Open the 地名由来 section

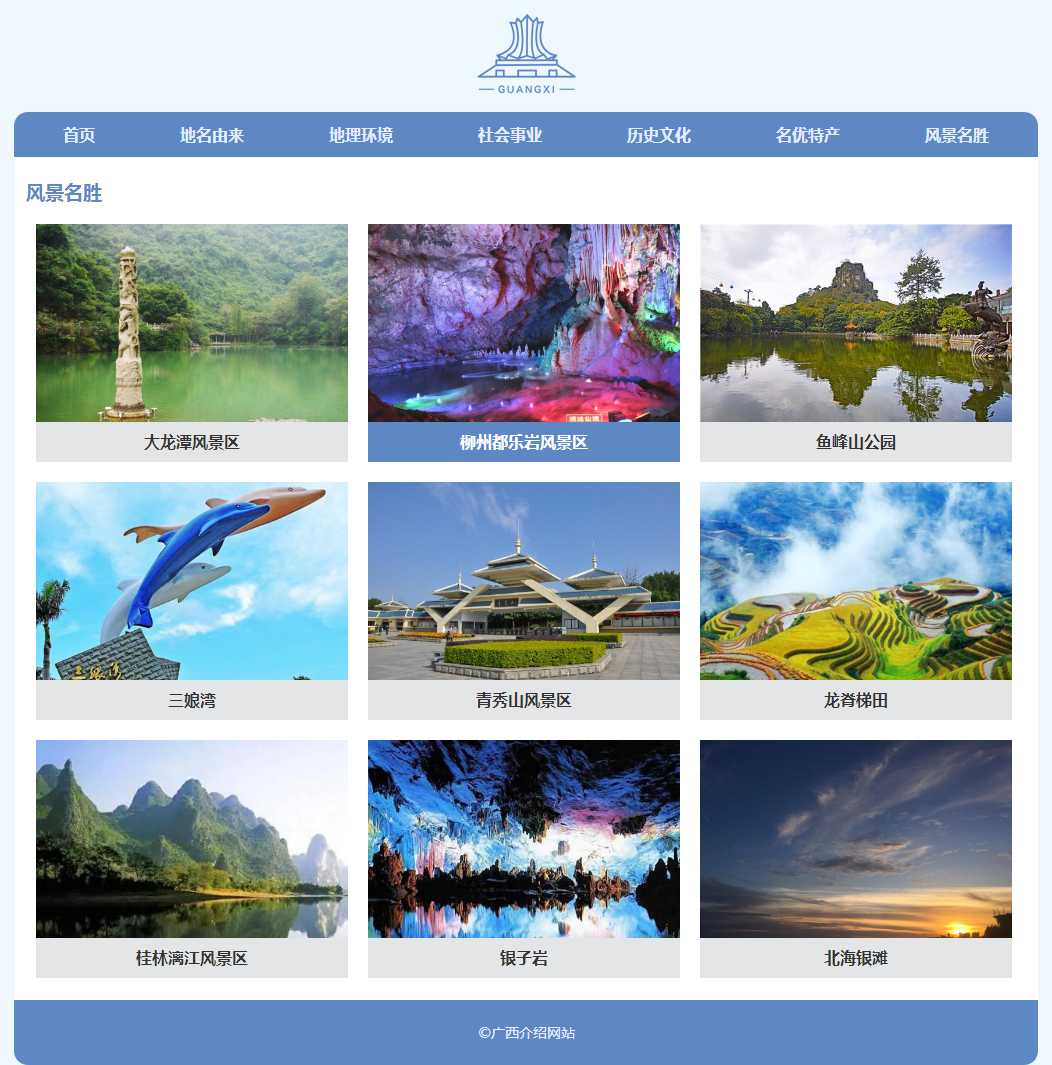[212, 135]
